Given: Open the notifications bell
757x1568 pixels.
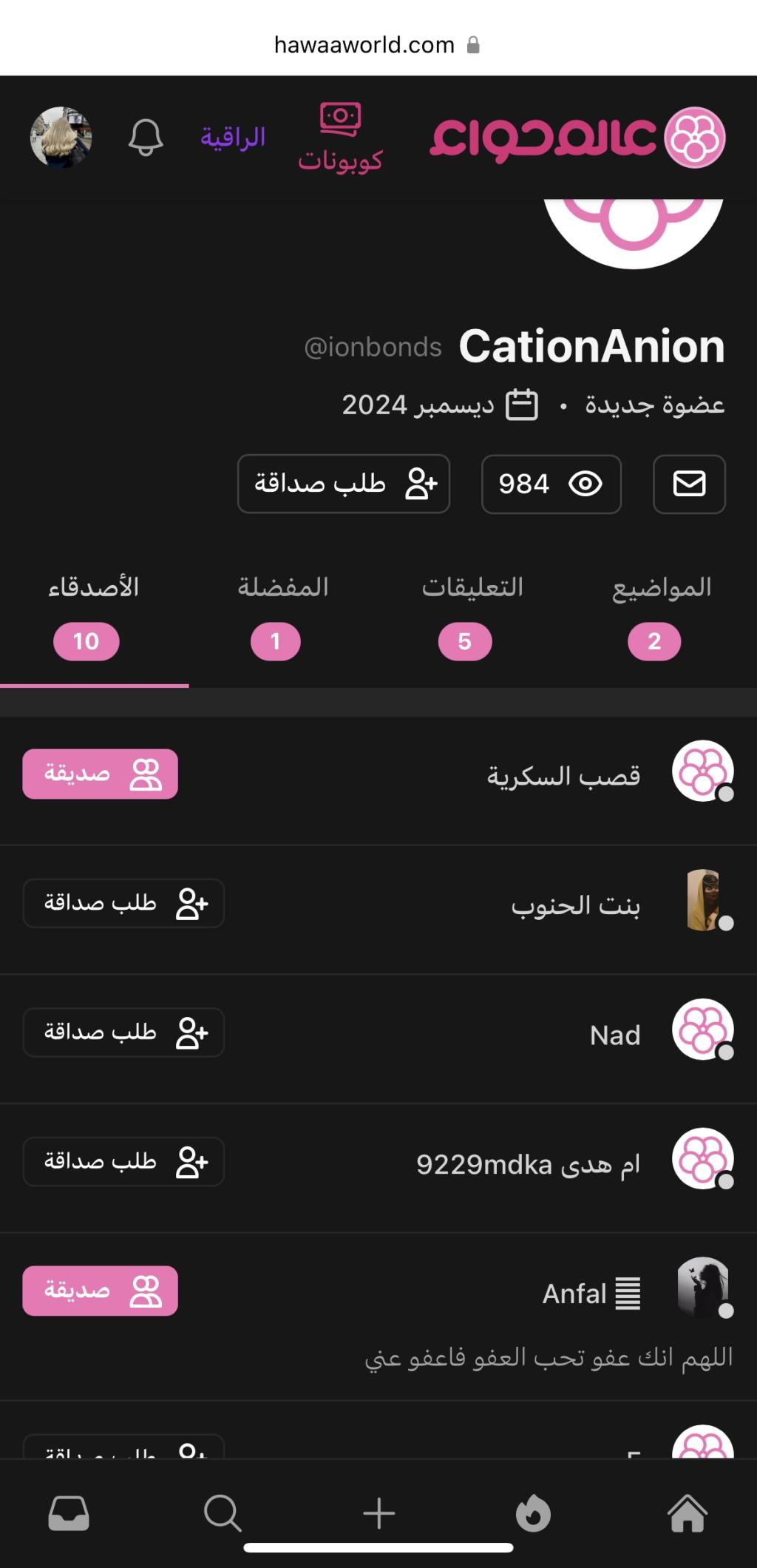Looking at the screenshot, I should pos(146,138).
